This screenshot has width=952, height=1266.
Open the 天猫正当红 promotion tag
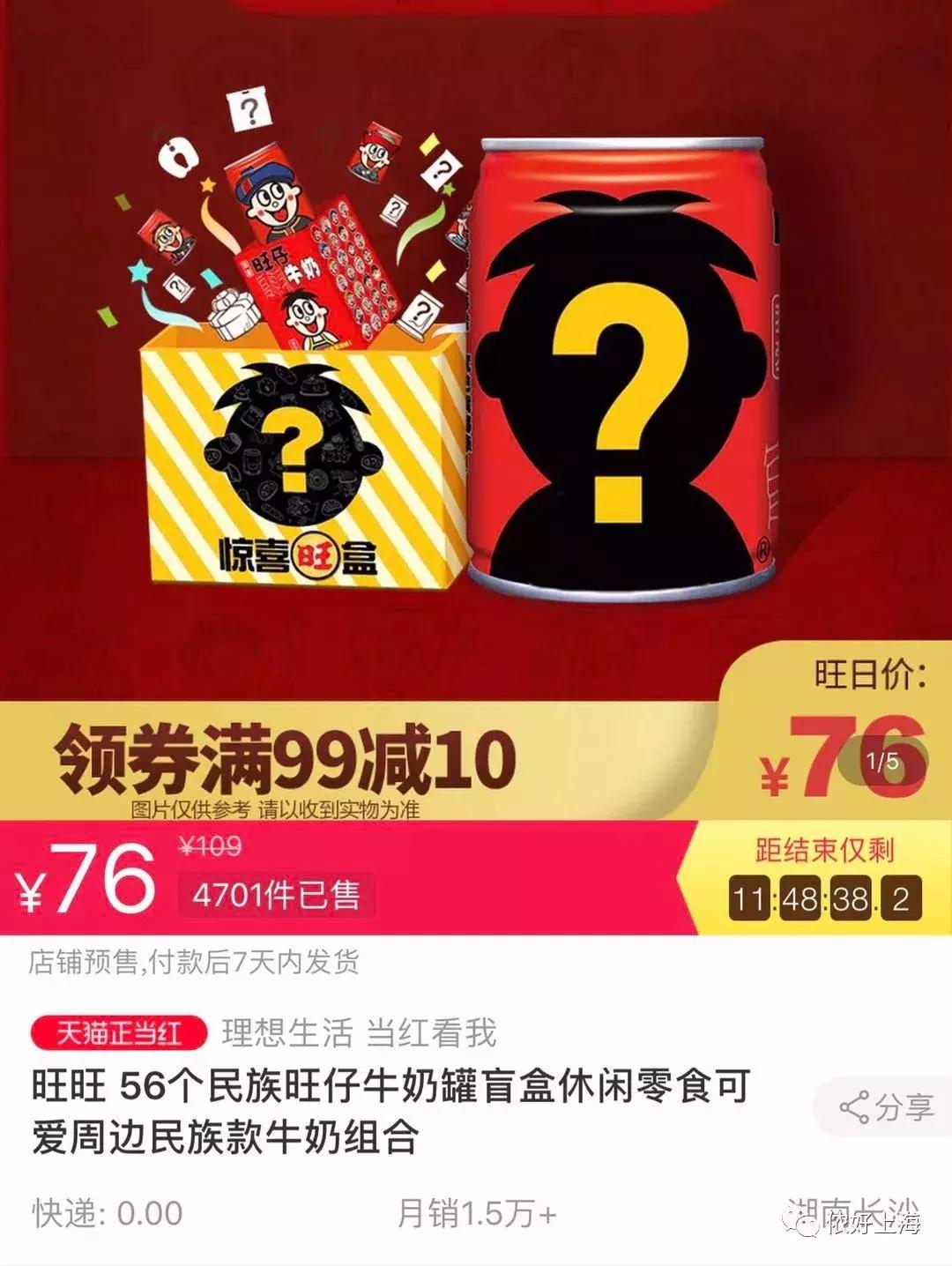pos(119,1032)
